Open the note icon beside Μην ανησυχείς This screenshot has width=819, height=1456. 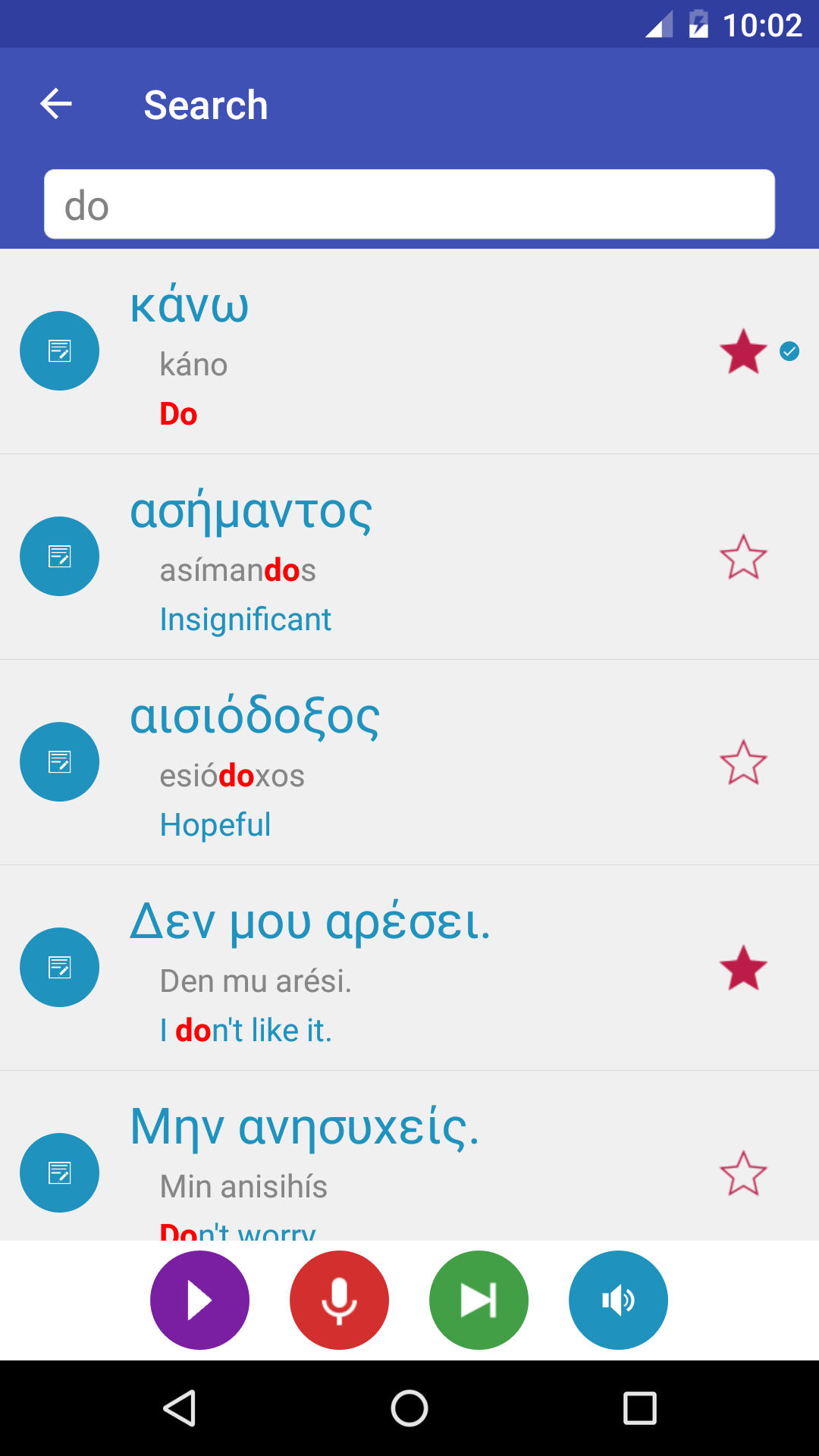tap(59, 1172)
